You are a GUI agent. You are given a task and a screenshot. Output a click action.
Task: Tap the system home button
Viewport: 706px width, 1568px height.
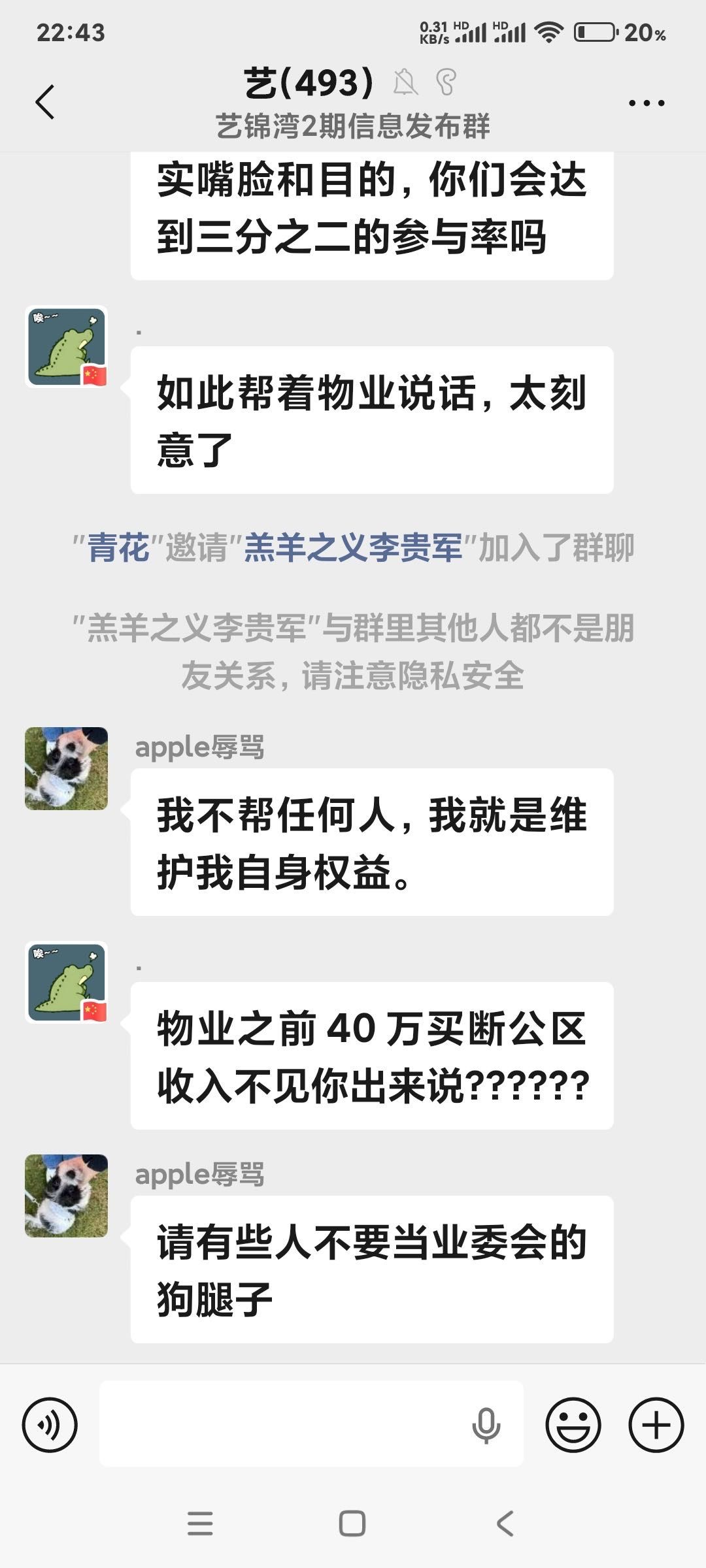point(352,1524)
